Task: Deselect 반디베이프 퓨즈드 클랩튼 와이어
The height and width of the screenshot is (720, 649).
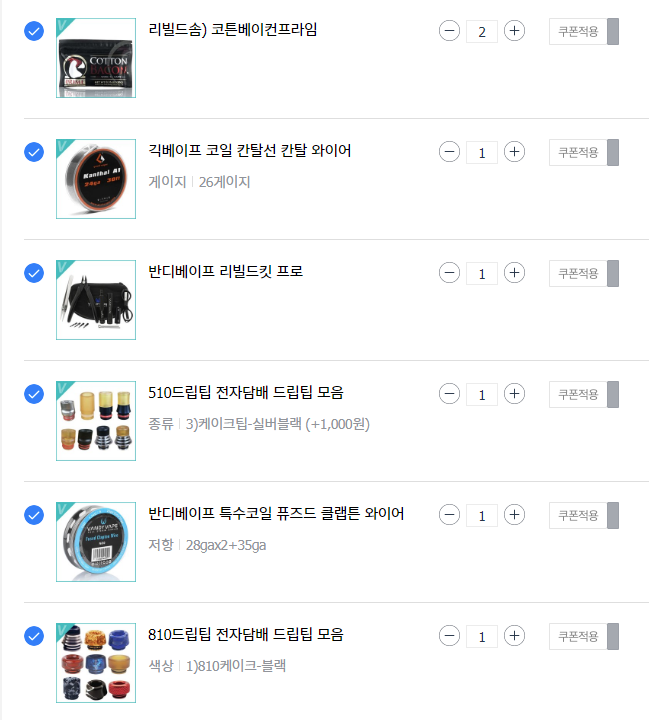Action: tap(34, 515)
